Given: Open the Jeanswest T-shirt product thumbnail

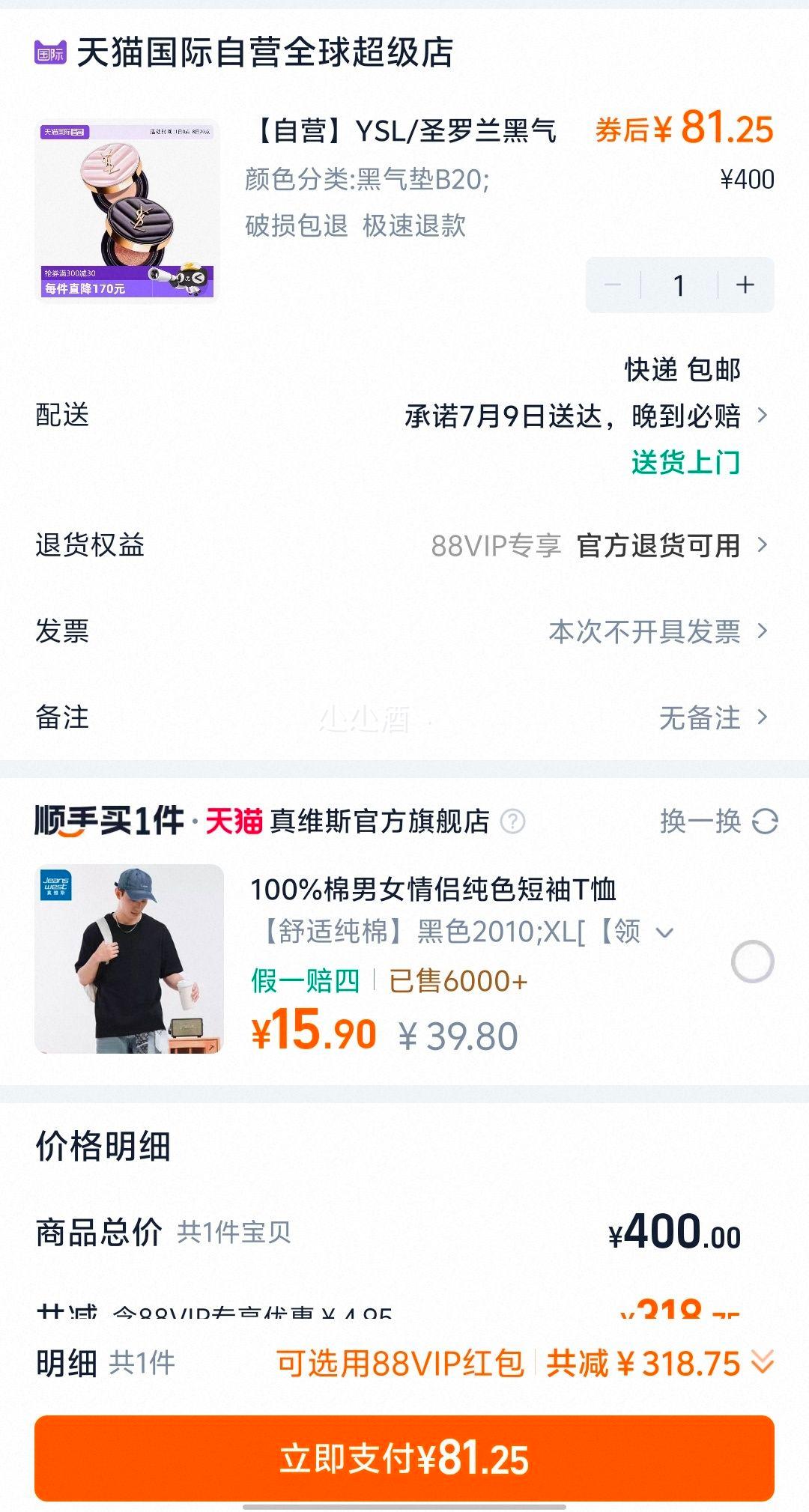Looking at the screenshot, I should click(129, 959).
